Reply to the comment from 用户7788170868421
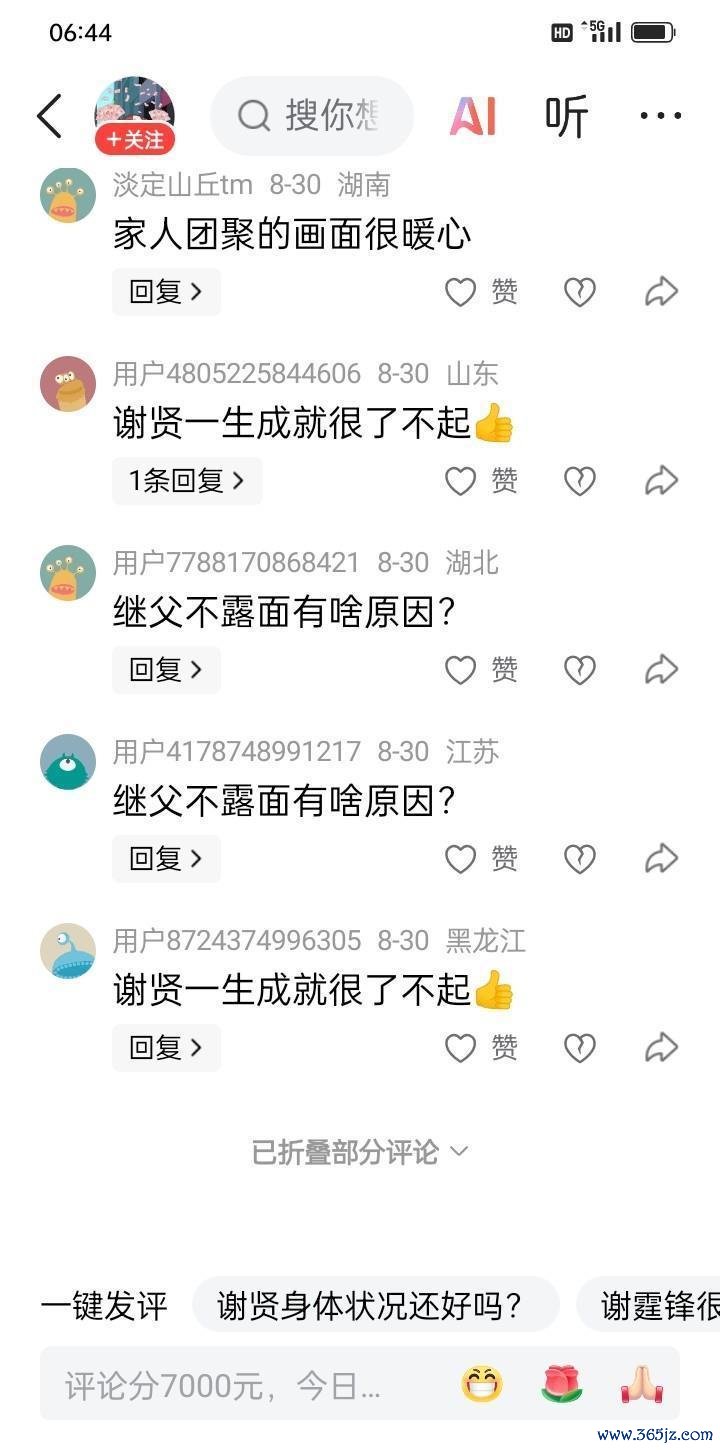Image resolution: width=720 pixels, height=1450 pixels. tap(166, 670)
